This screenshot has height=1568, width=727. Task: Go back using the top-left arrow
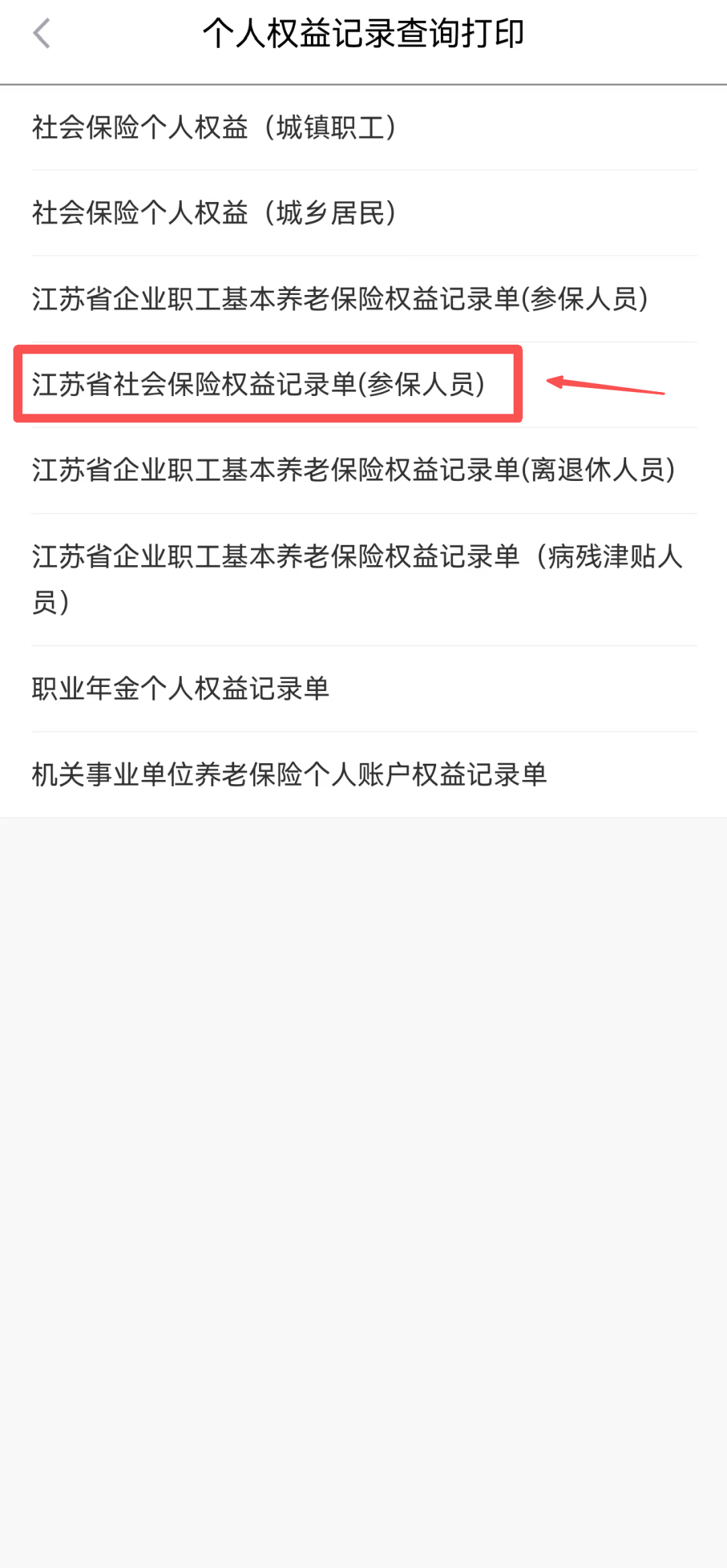tap(42, 34)
